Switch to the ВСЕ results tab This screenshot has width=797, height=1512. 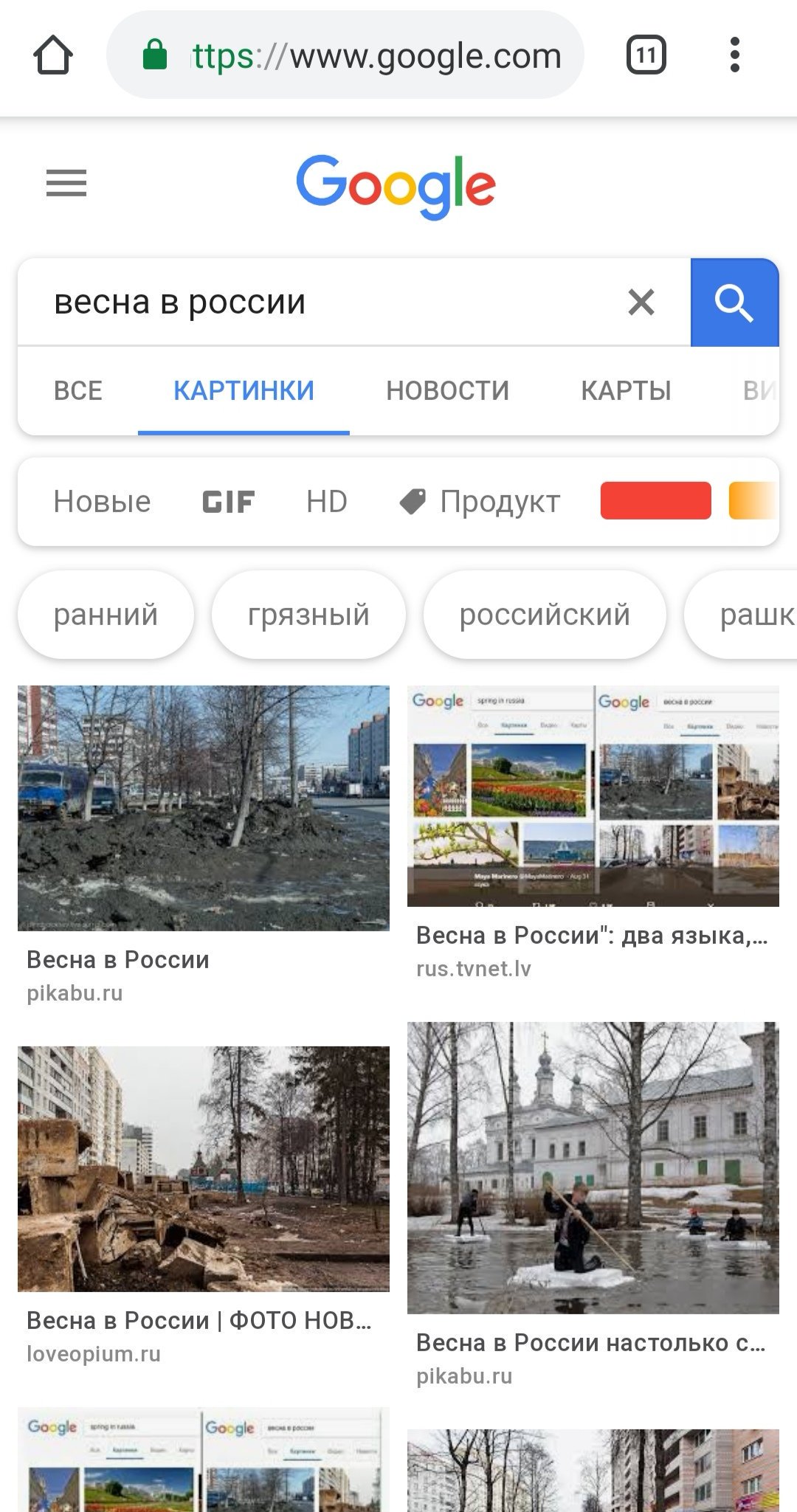[x=78, y=391]
